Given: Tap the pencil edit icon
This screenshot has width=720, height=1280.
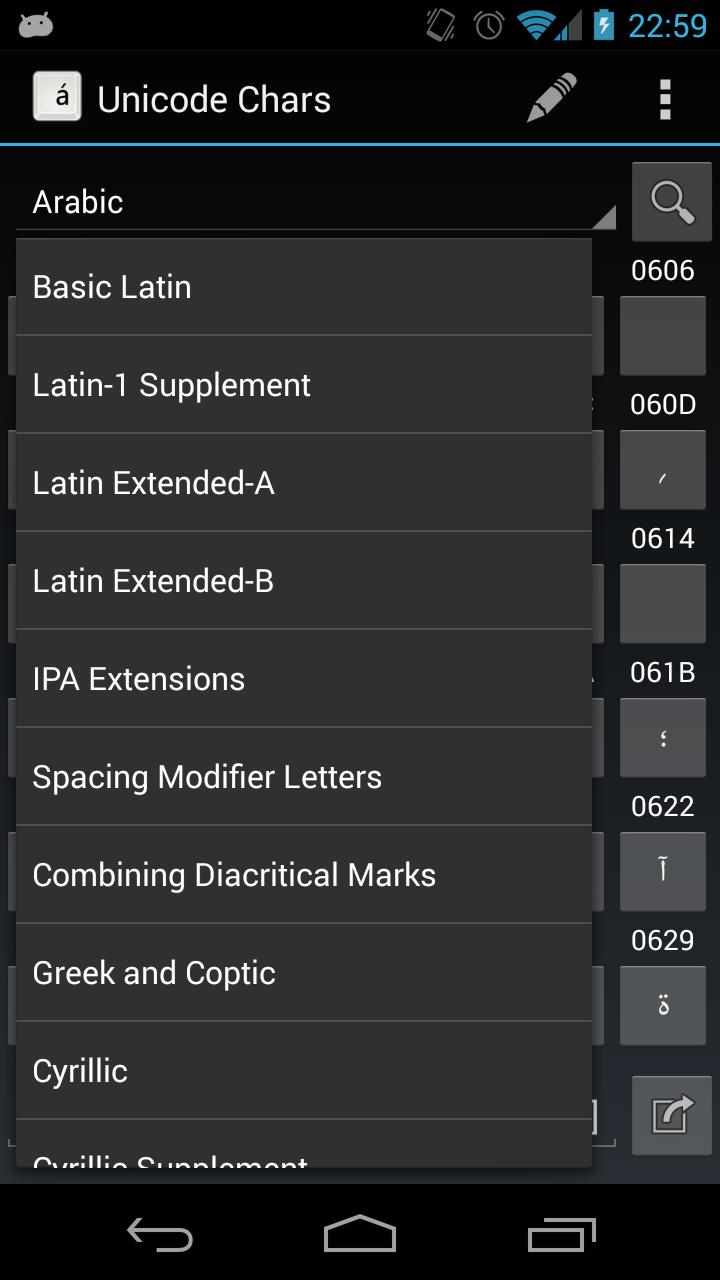Looking at the screenshot, I should pos(552,99).
